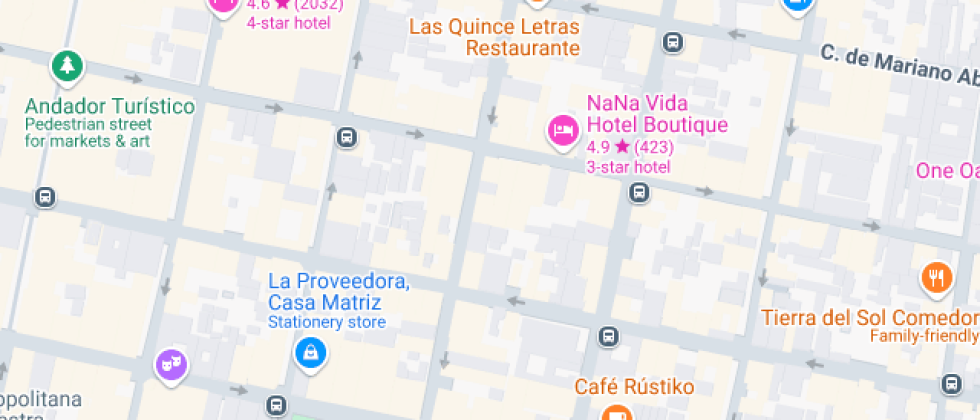The width and height of the screenshot is (980, 420).
Task: Tap the Tierra del Sol Comedor restaurant pin
Action: tap(936, 277)
